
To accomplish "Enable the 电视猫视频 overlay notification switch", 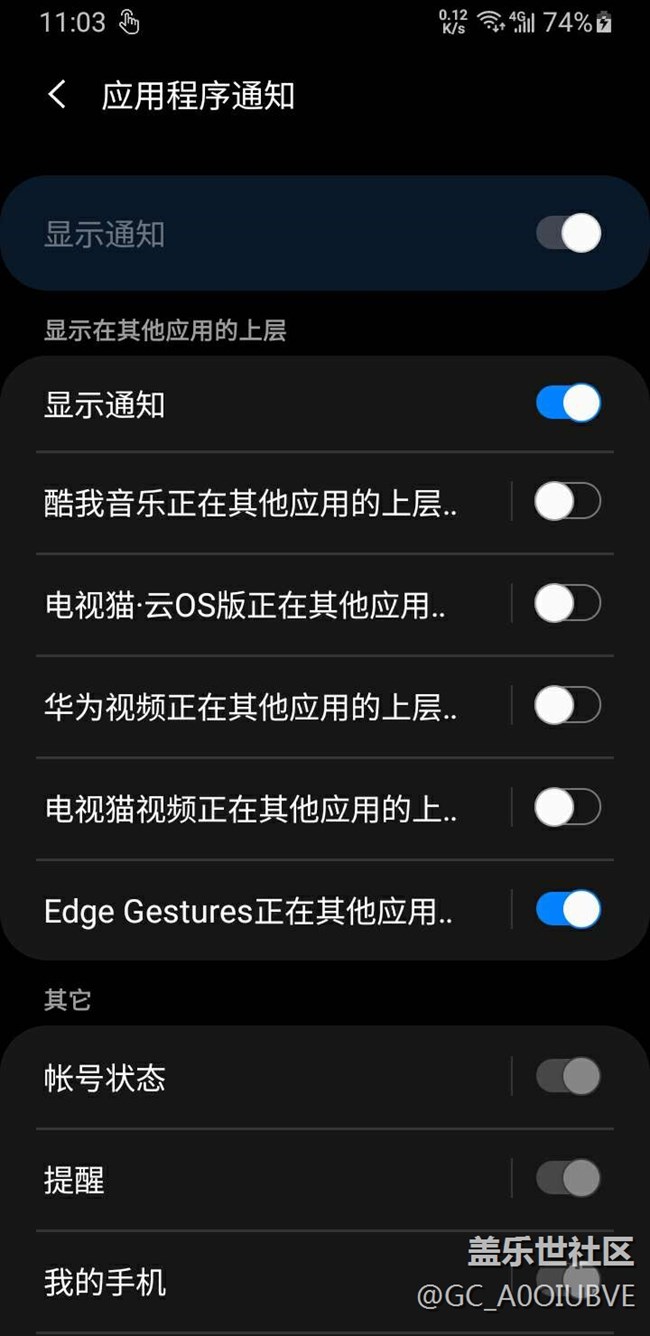I will point(568,808).
